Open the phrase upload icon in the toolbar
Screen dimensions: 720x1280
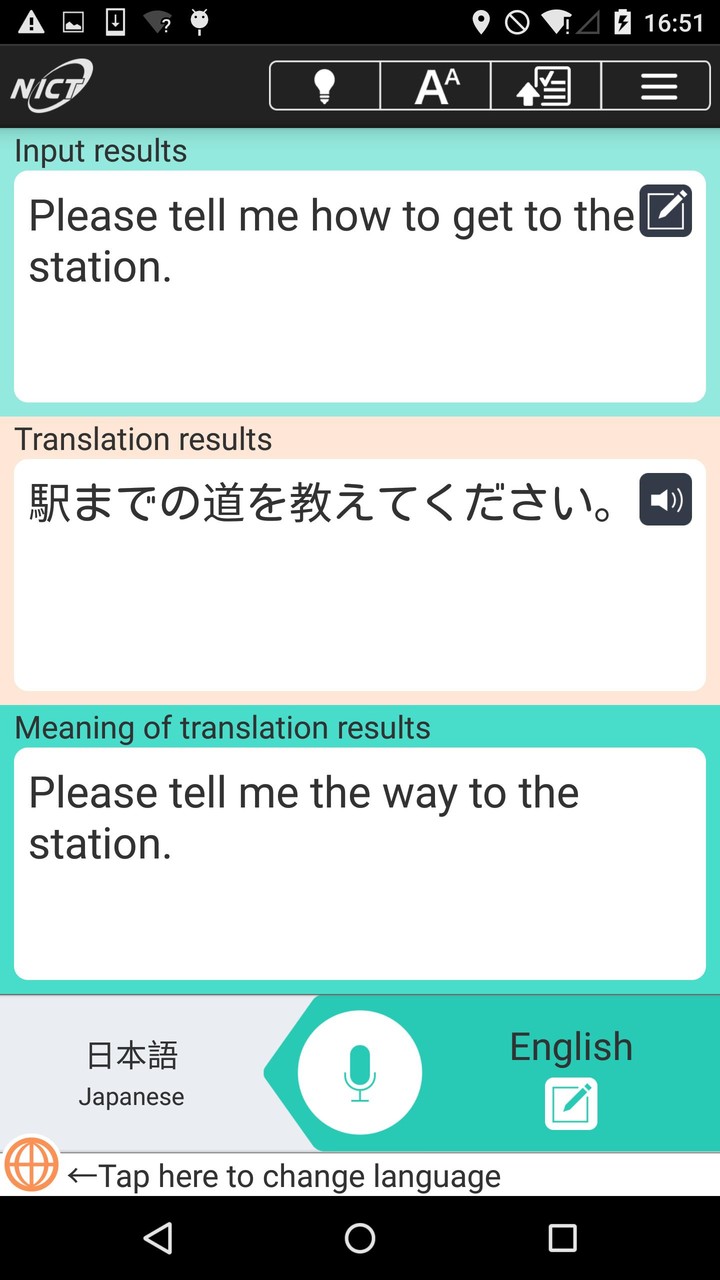tap(545, 86)
